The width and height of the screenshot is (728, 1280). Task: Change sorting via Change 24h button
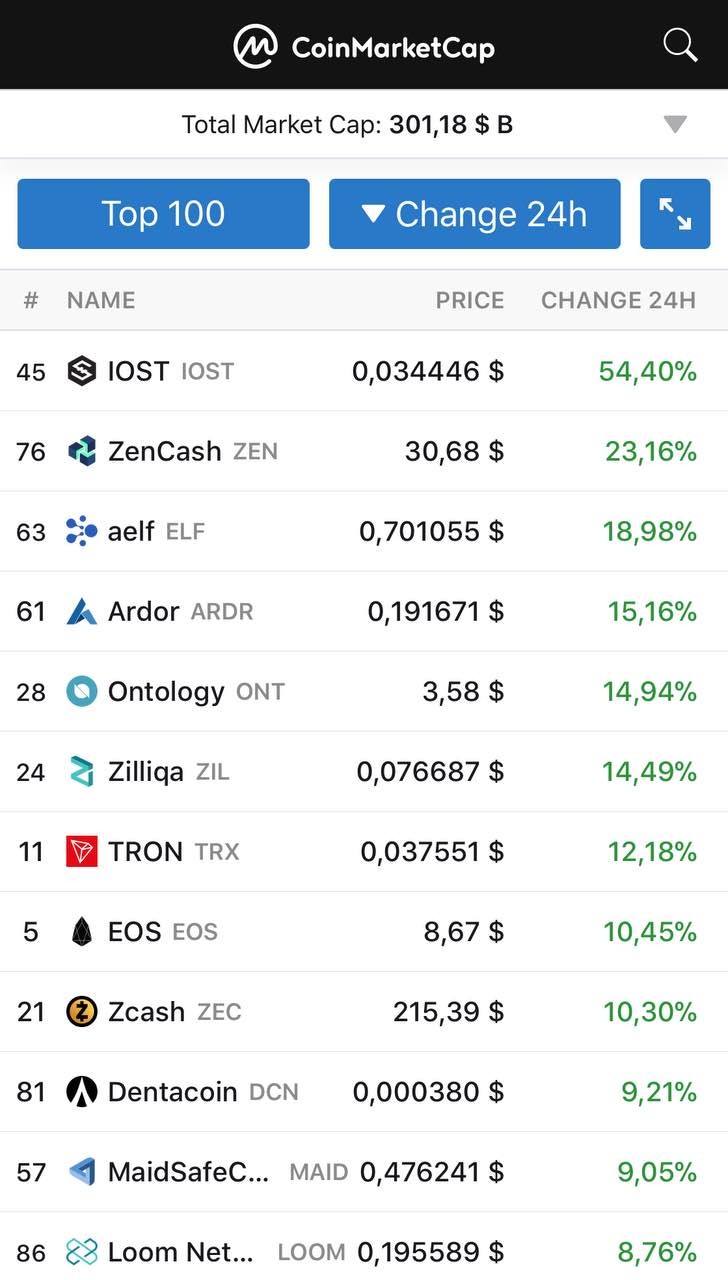475,214
